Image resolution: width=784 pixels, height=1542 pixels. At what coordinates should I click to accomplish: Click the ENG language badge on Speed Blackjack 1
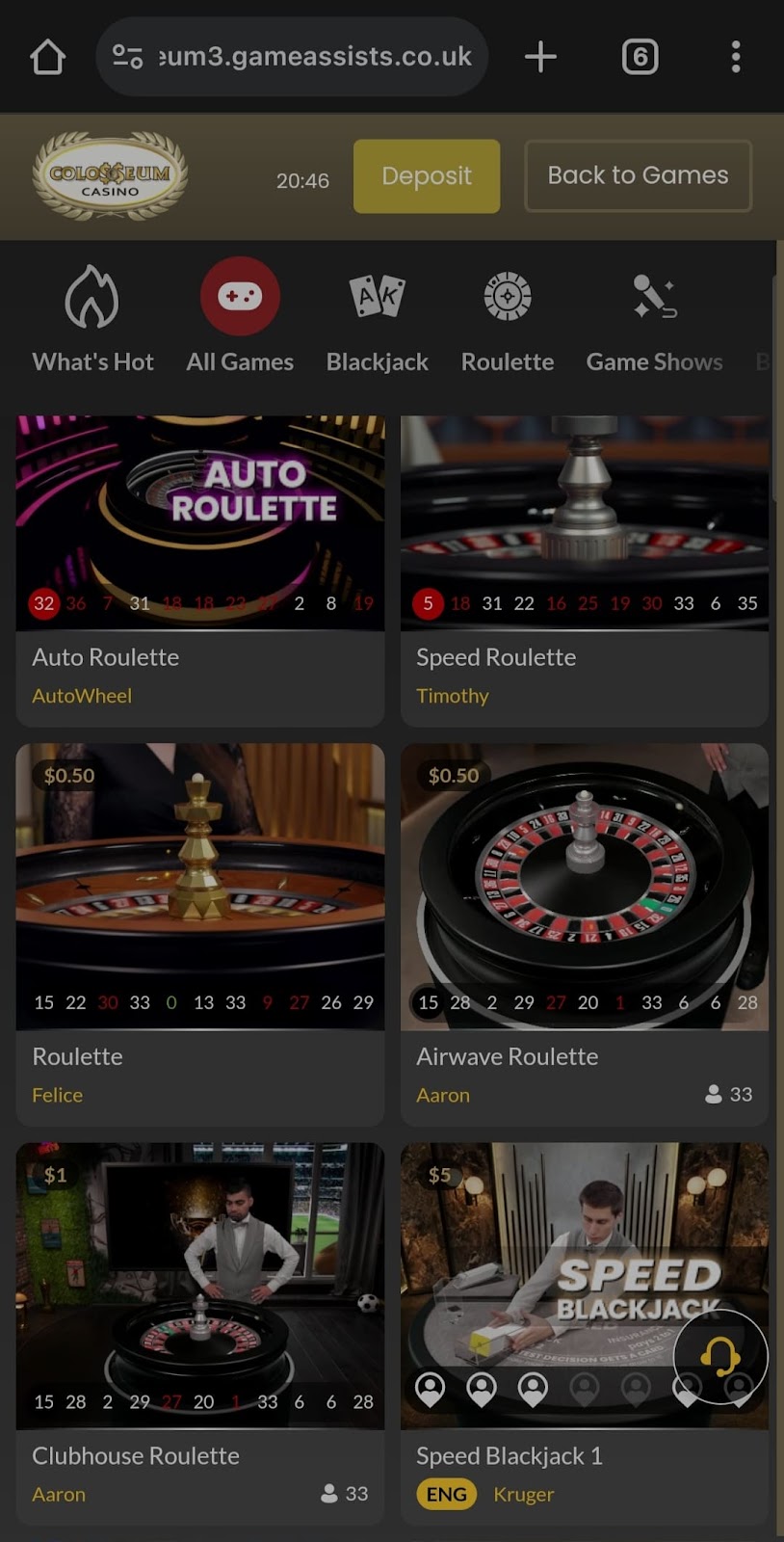click(x=445, y=1494)
